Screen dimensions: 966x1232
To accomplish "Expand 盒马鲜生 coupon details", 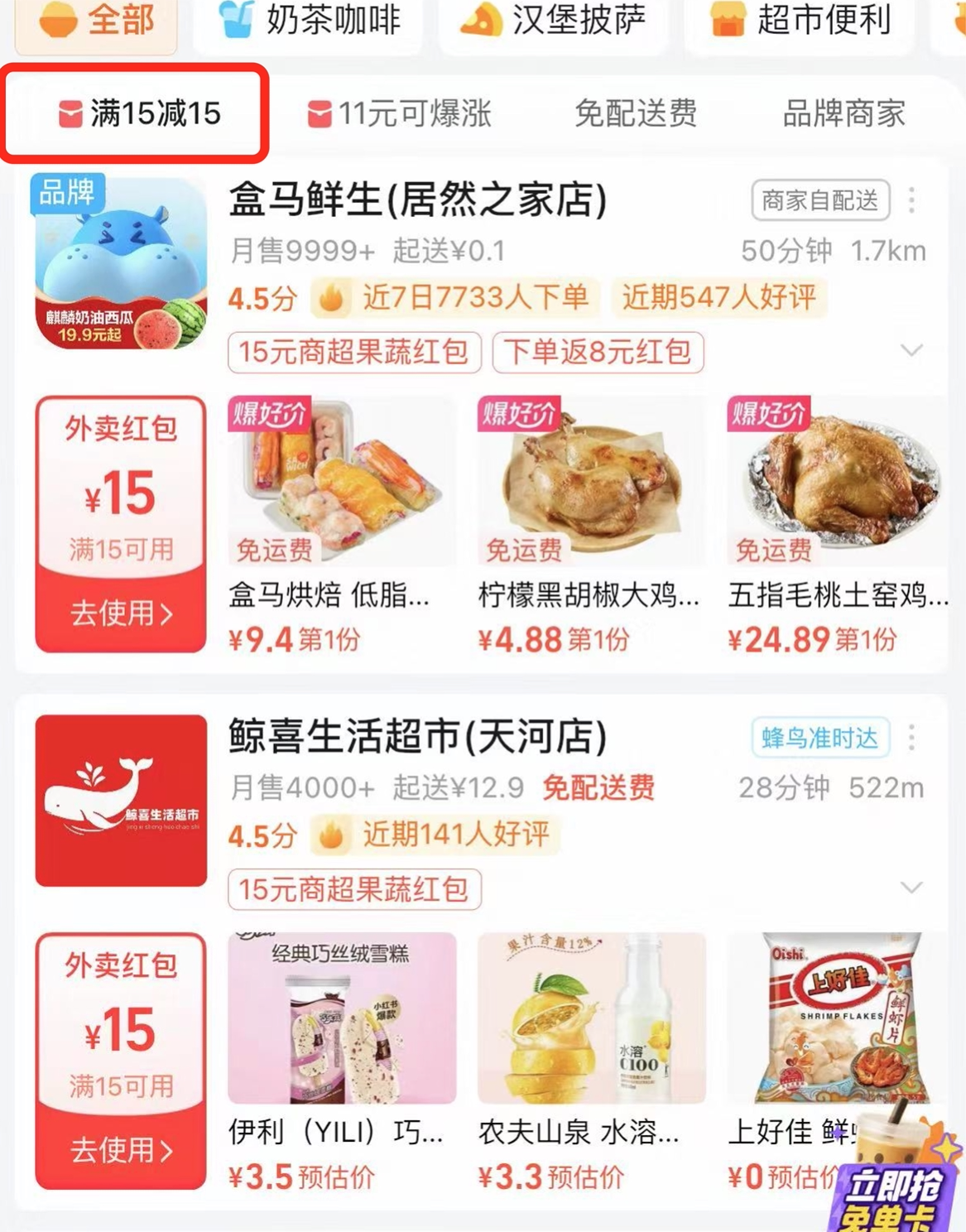I will pyautogui.click(x=911, y=351).
